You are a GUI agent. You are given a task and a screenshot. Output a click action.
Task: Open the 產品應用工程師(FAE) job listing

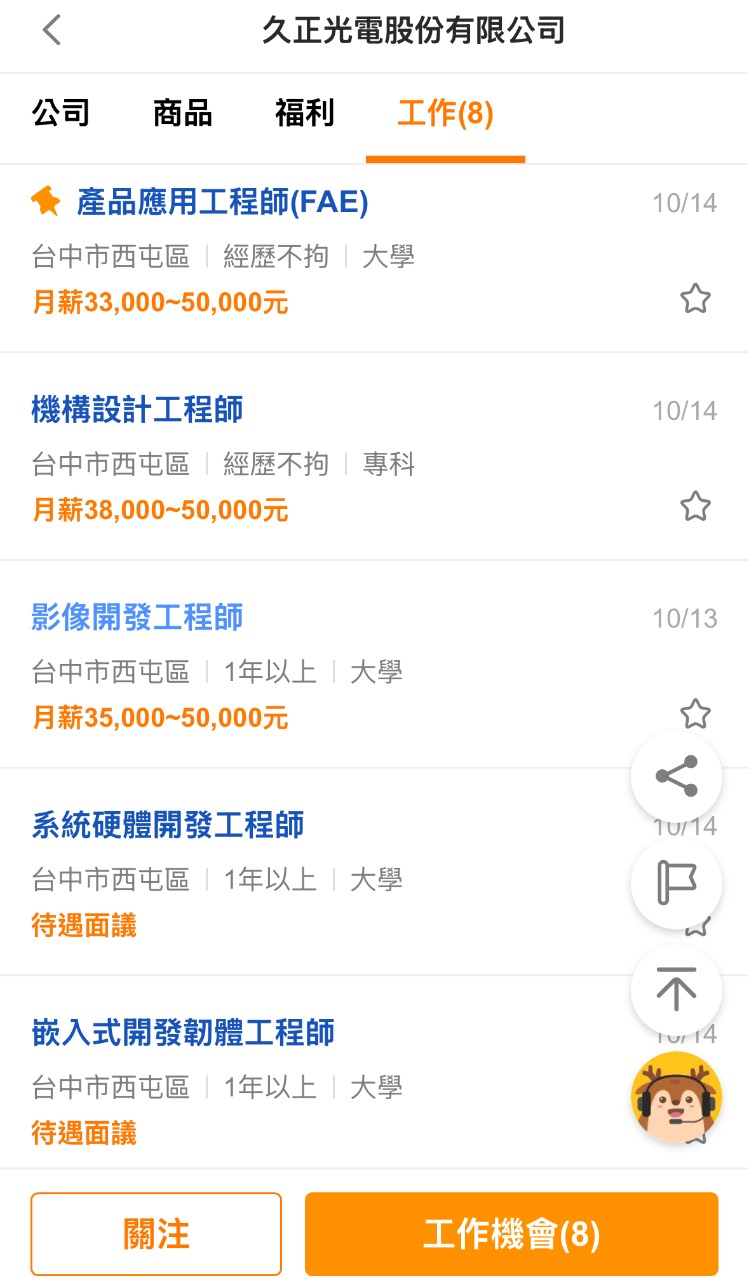click(222, 203)
